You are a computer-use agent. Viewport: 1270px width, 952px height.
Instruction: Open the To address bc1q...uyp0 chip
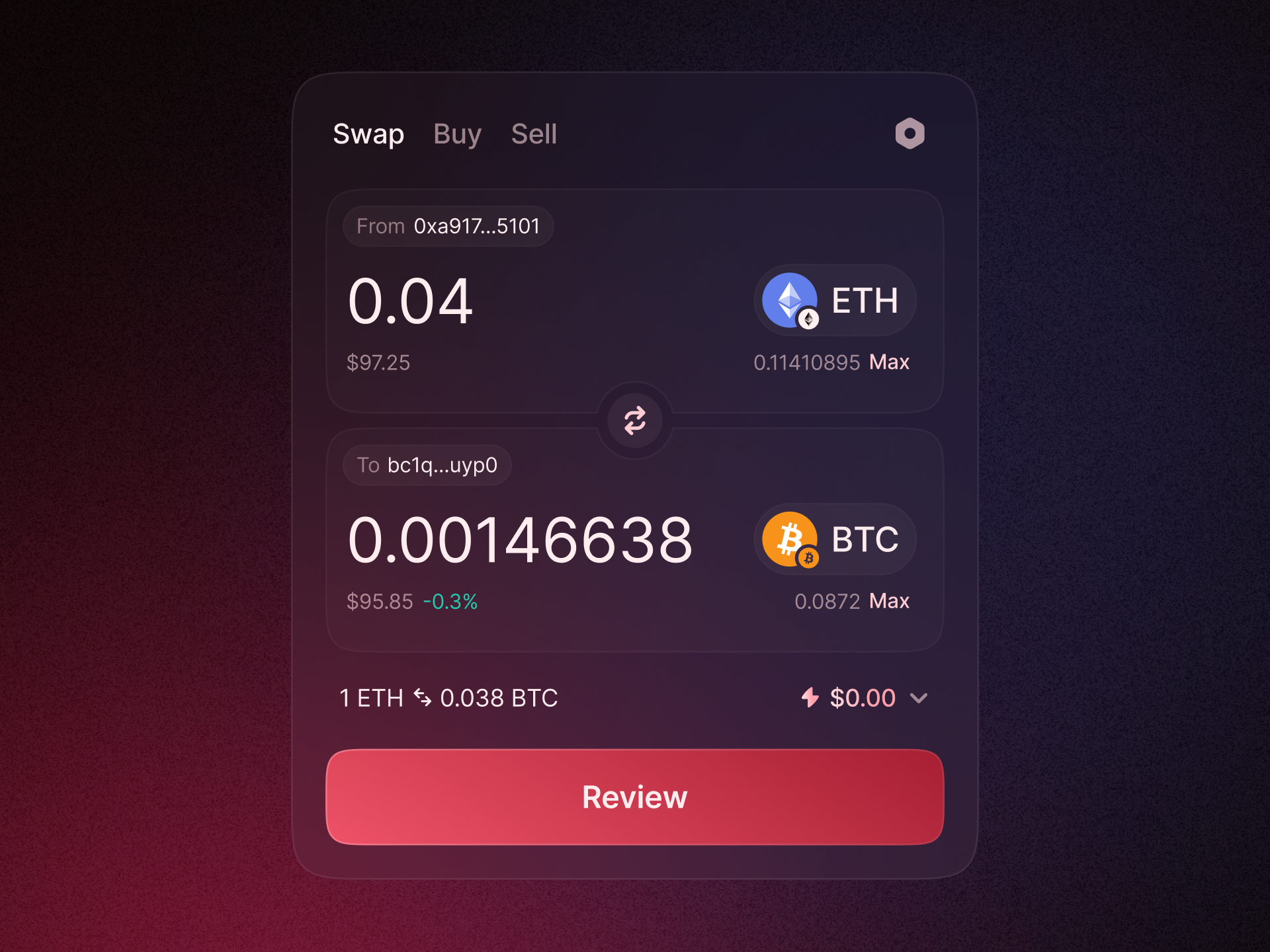[427, 465]
